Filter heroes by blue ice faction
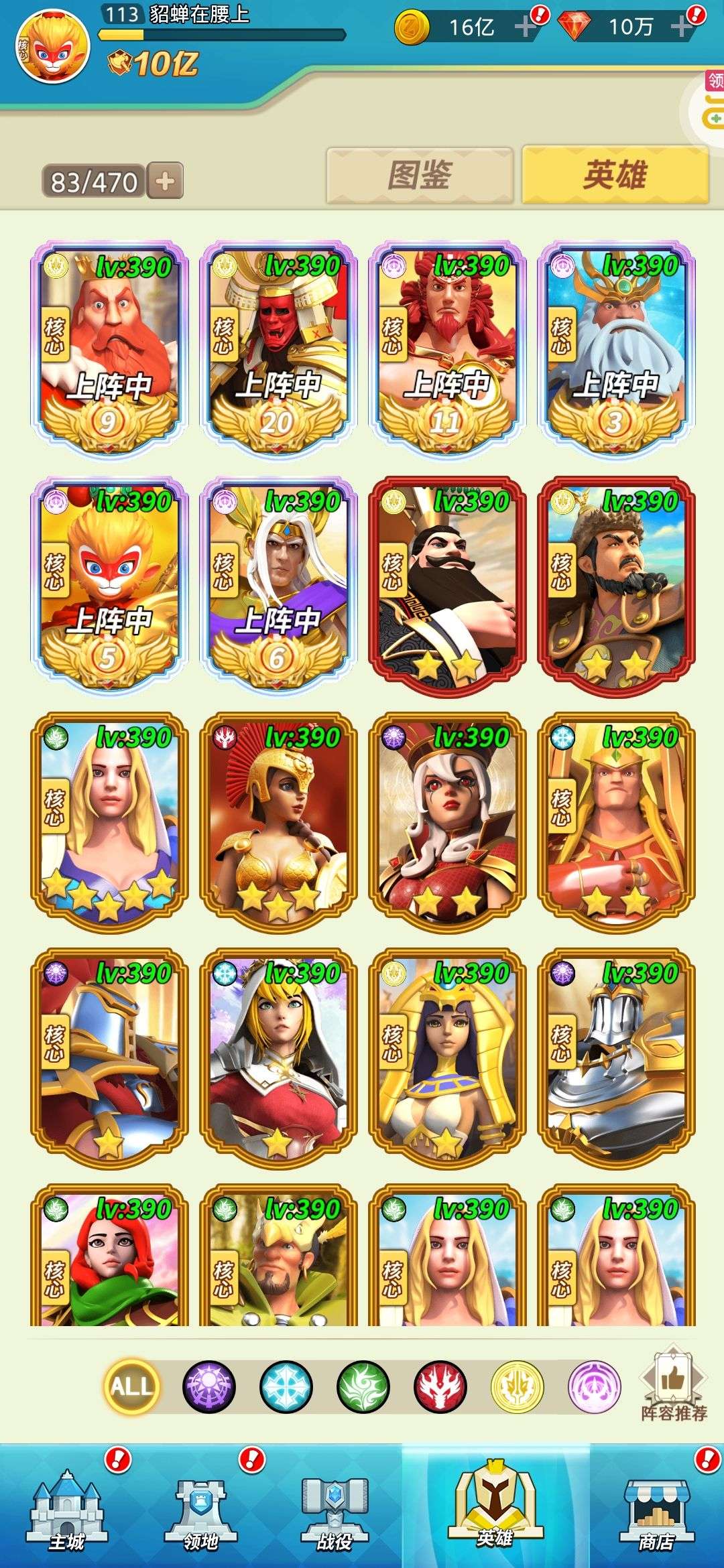The image size is (724, 1568). tap(286, 1386)
